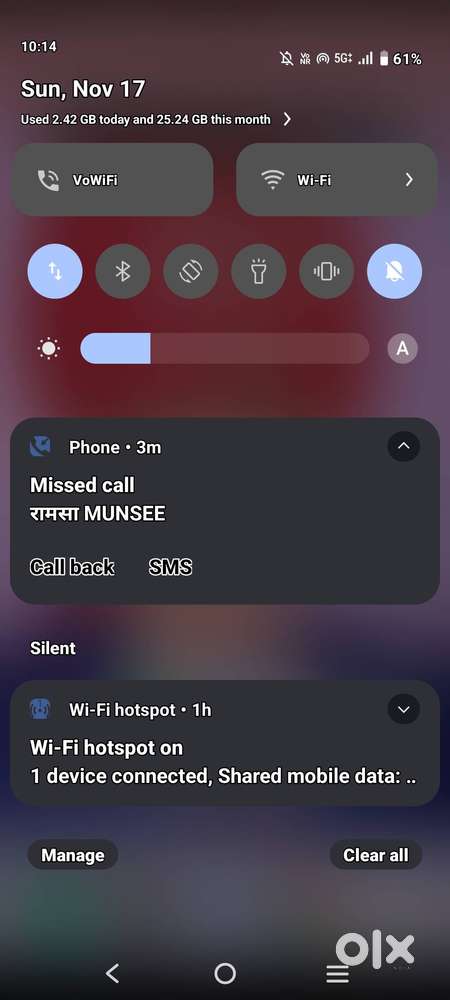
Task: Send SMS to the missed caller
Action: pyautogui.click(x=170, y=567)
